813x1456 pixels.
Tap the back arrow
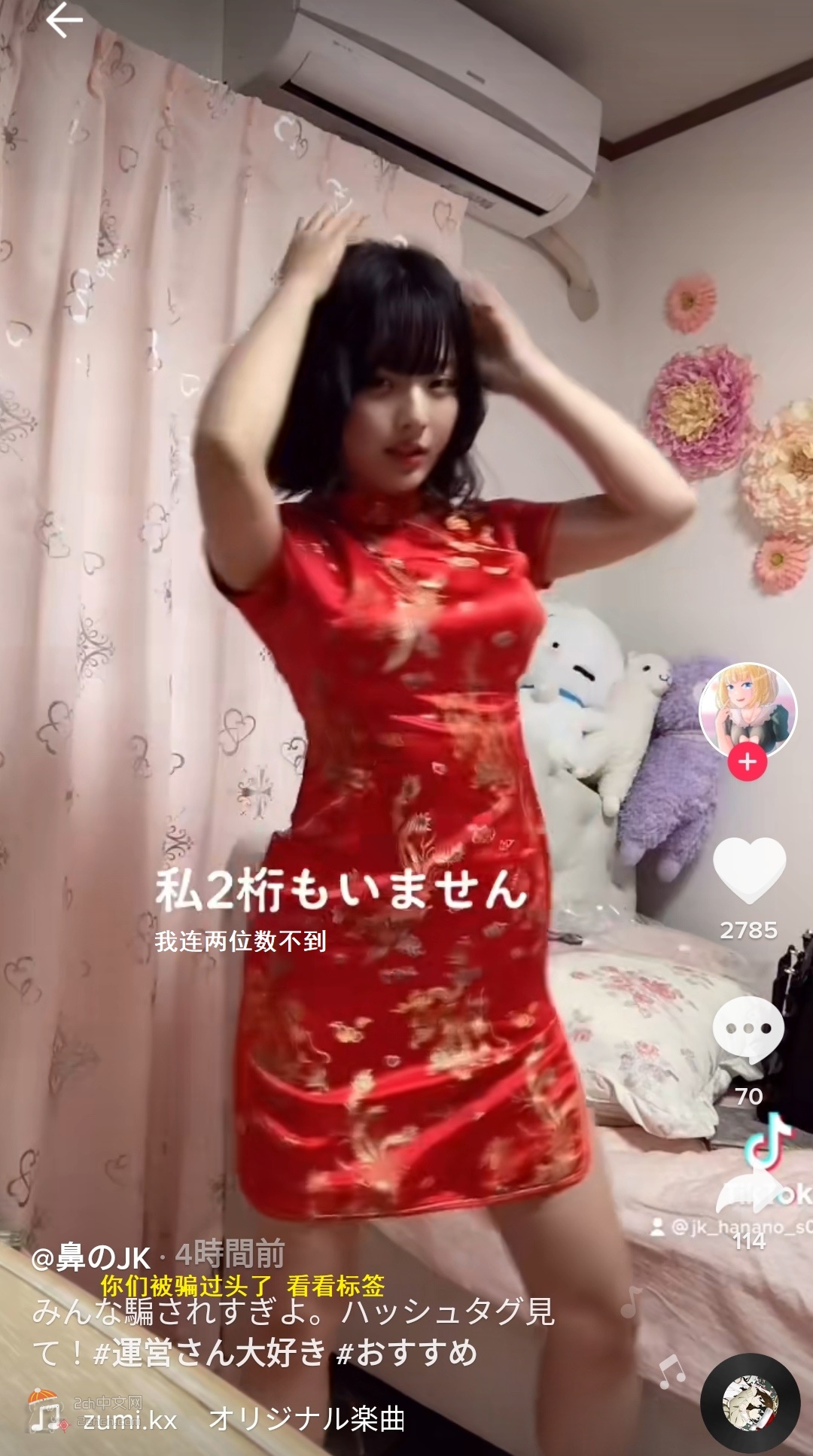pyautogui.click(x=64, y=20)
